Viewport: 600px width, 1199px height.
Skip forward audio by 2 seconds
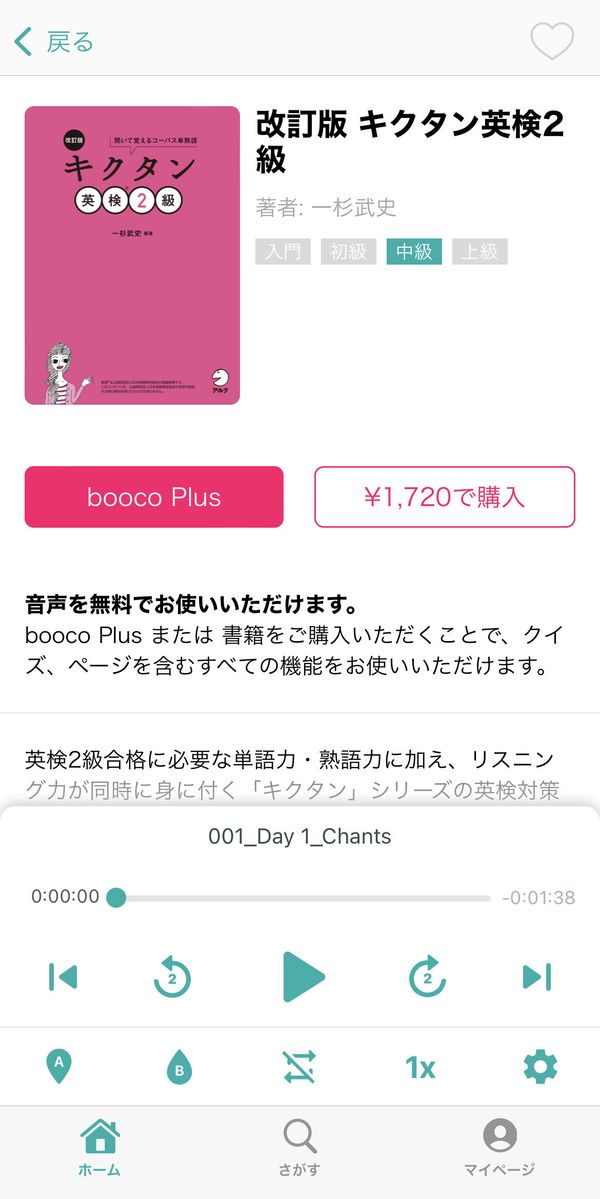[x=427, y=976]
